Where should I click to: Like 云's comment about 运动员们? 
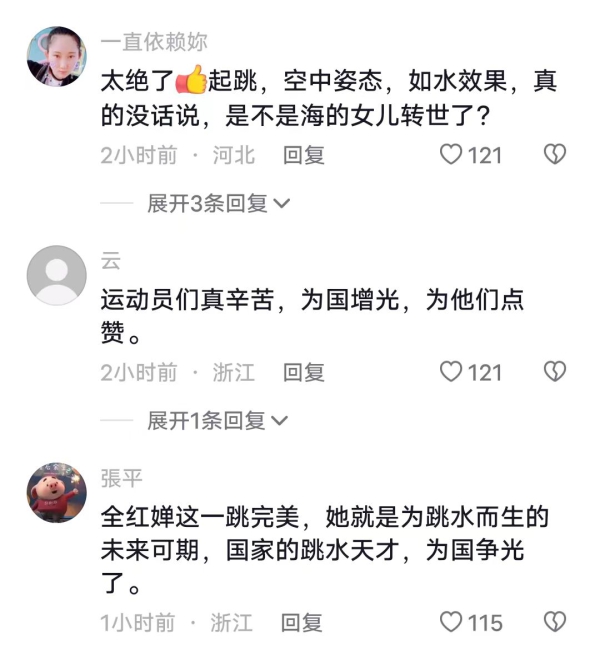point(452,372)
